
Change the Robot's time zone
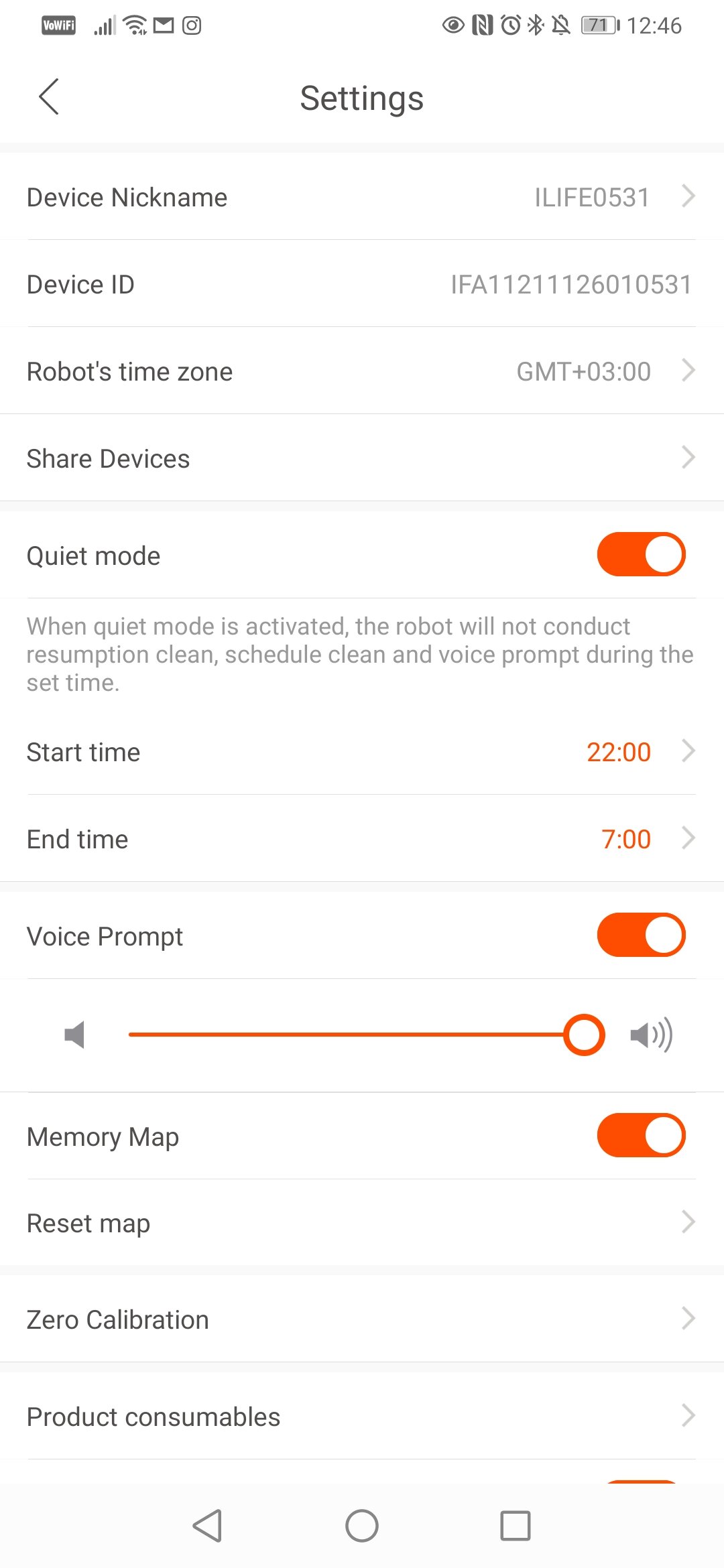click(x=362, y=371)
